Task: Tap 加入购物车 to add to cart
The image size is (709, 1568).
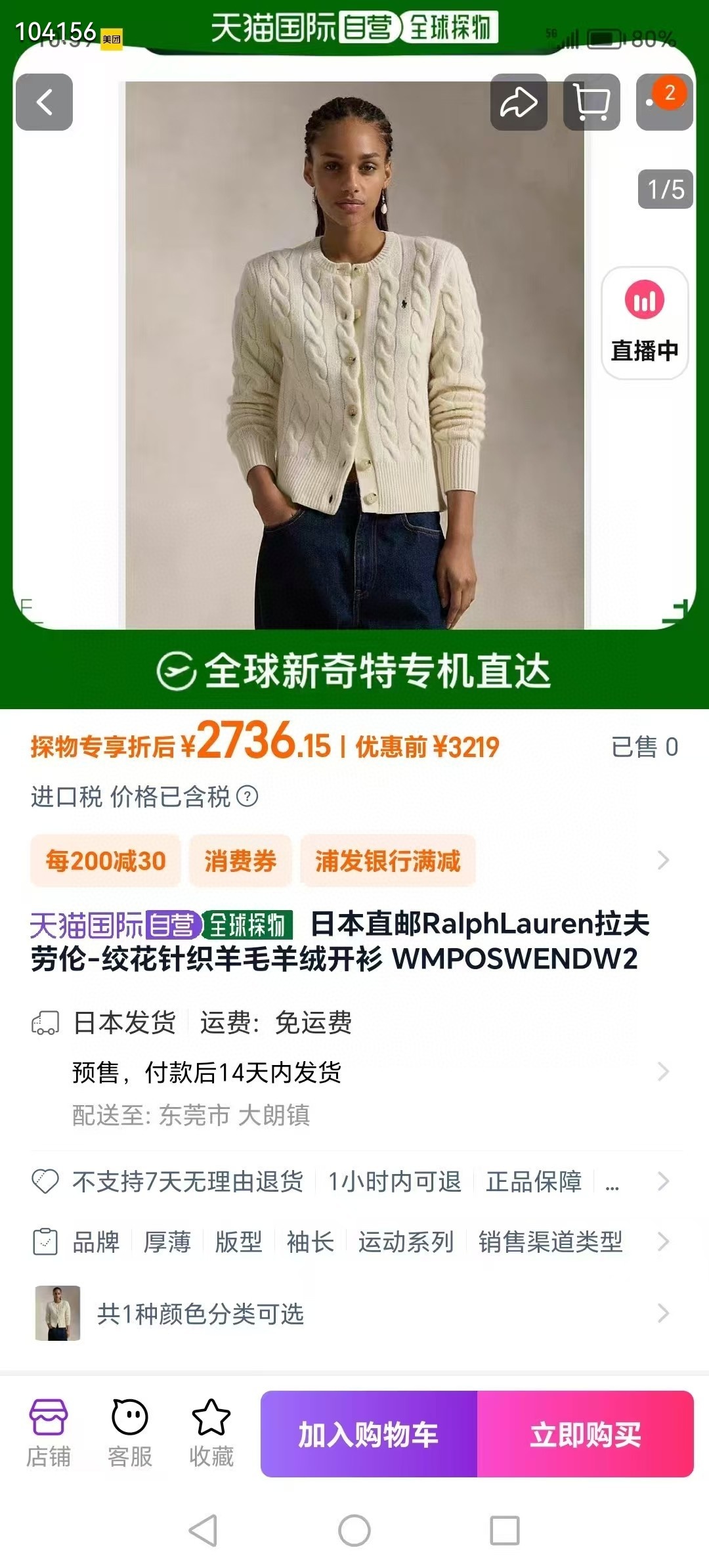Action: (368, 1435)
